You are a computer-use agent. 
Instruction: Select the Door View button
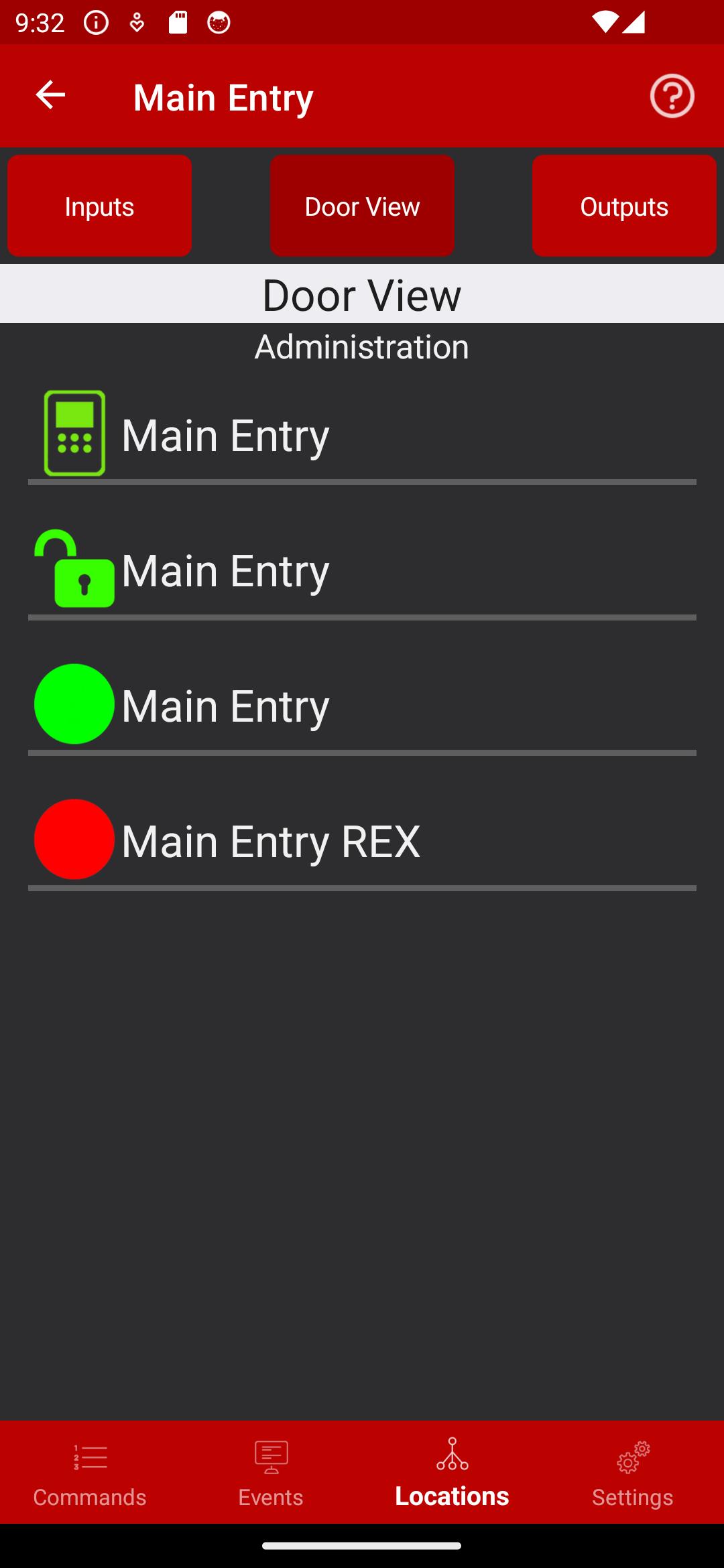pyautogui.click(x=362, y=206)
